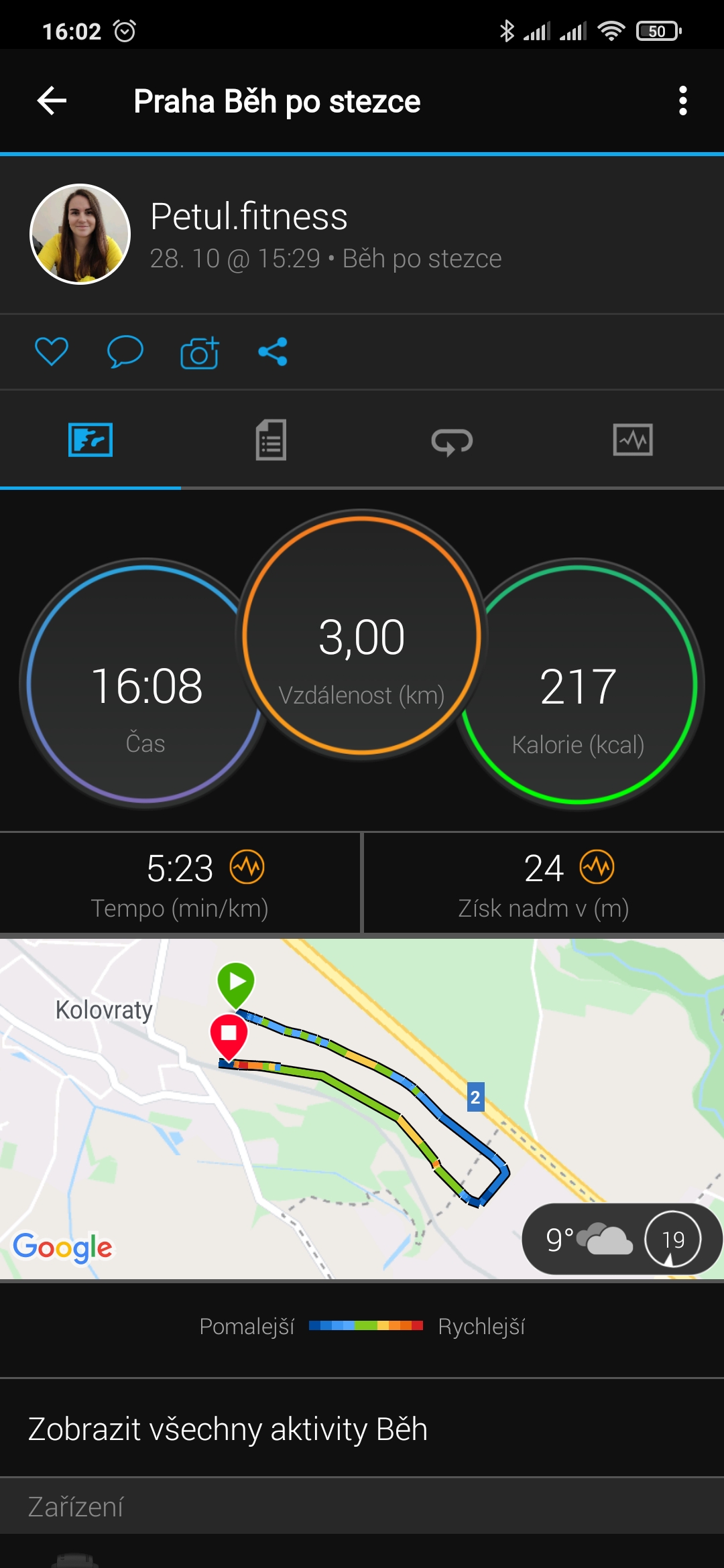Go back with the arrow icon
This screenshot has width=724, height=1568.
click(x=52, y=101)
